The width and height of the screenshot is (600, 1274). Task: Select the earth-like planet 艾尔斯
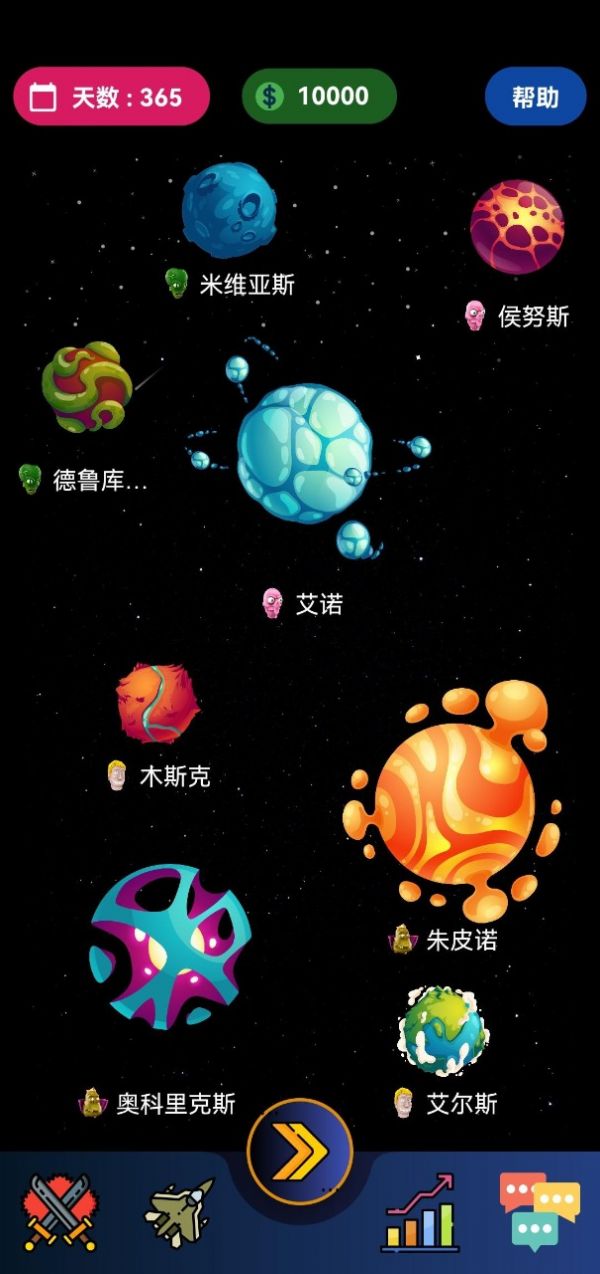point(443,1031)
